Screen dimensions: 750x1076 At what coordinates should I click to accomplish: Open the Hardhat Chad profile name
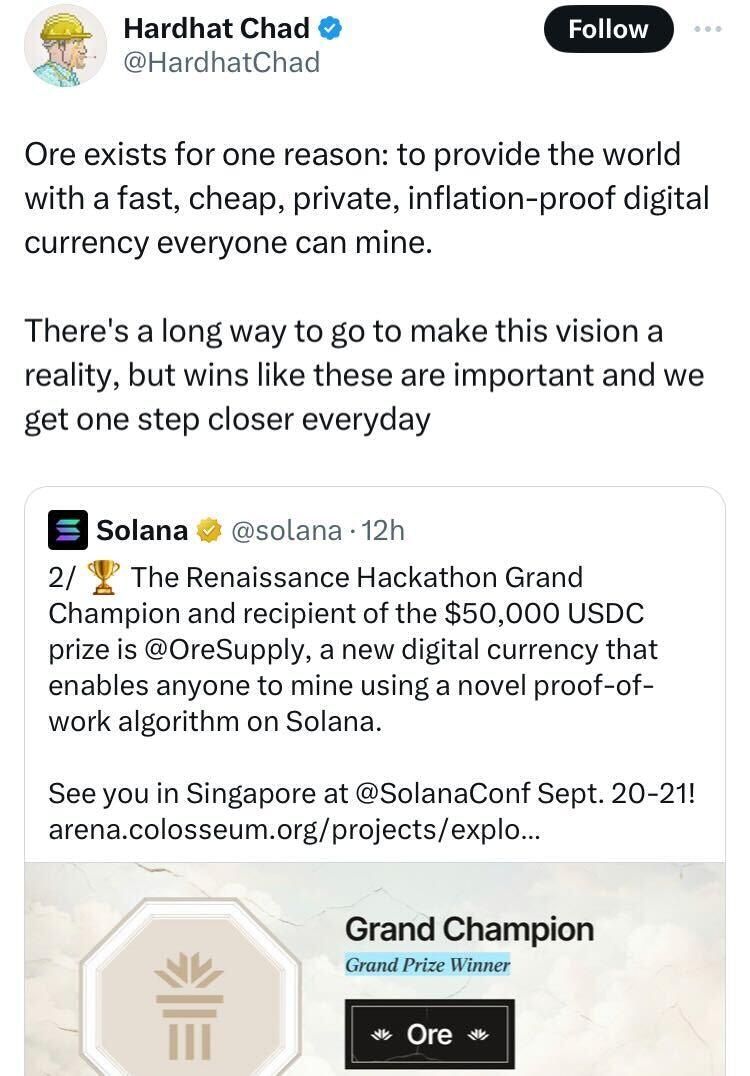216,29
